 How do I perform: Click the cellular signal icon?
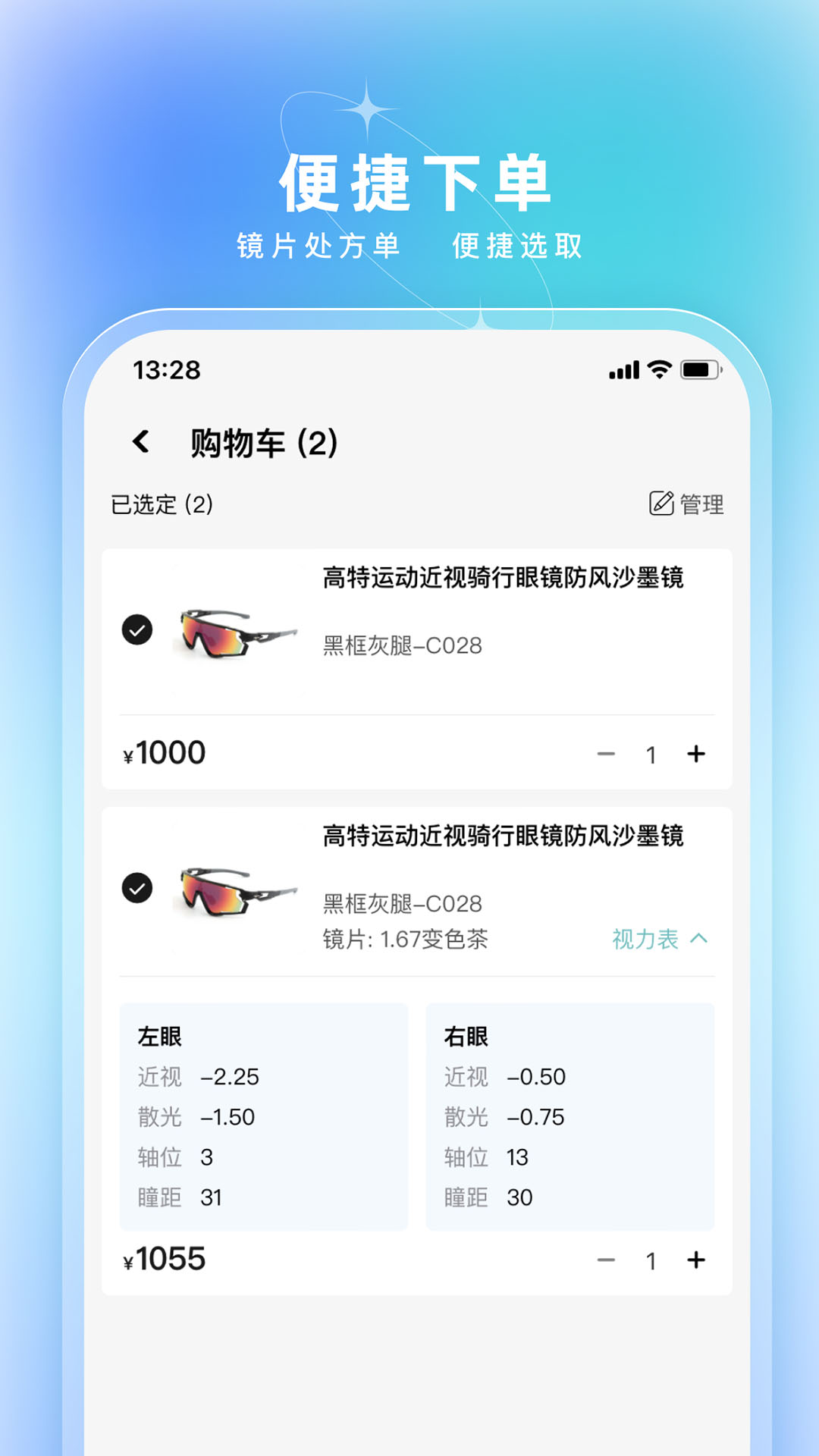point(622,369)
